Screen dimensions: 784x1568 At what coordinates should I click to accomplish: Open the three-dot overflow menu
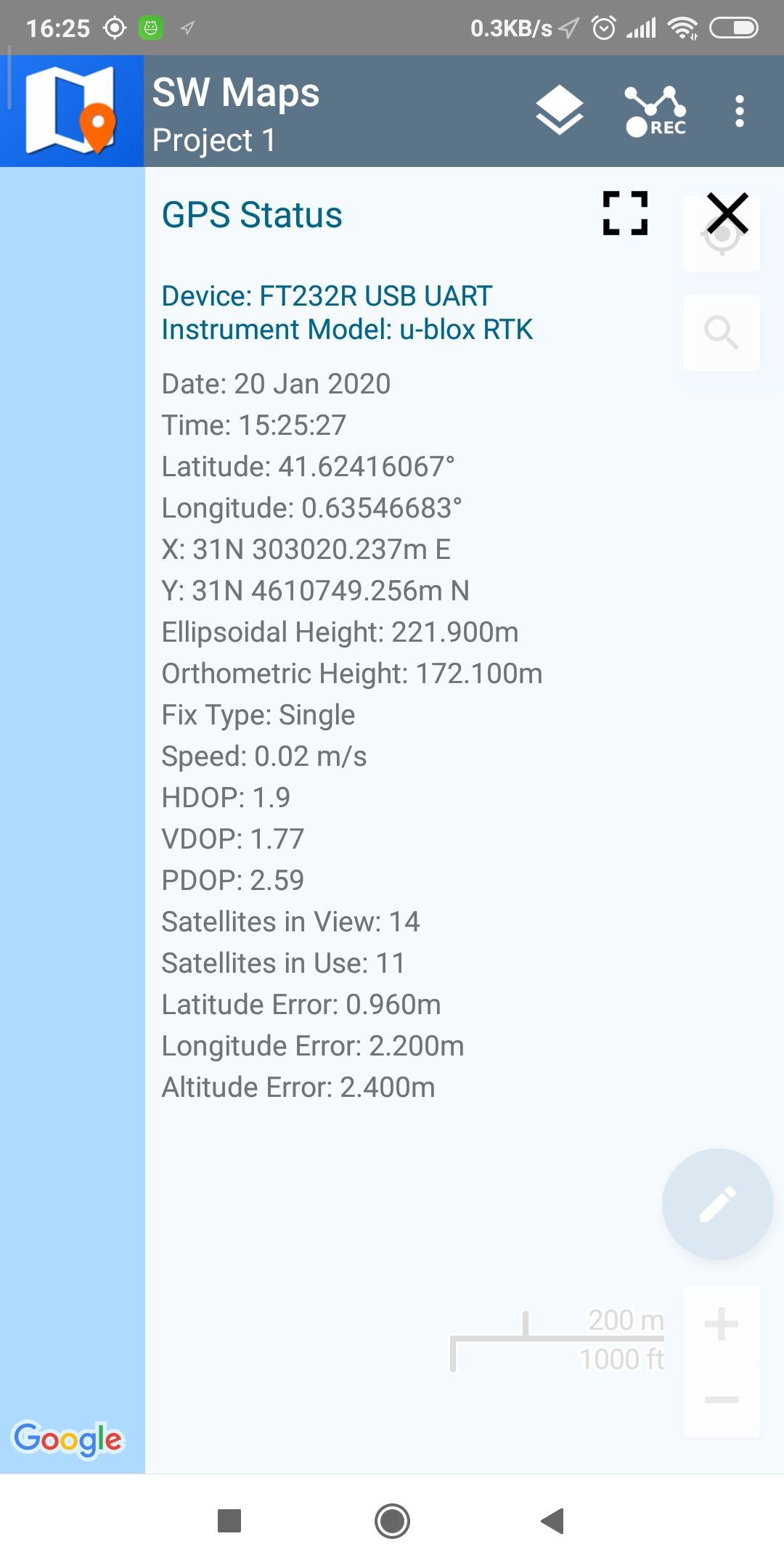click(x=740, y=111)
